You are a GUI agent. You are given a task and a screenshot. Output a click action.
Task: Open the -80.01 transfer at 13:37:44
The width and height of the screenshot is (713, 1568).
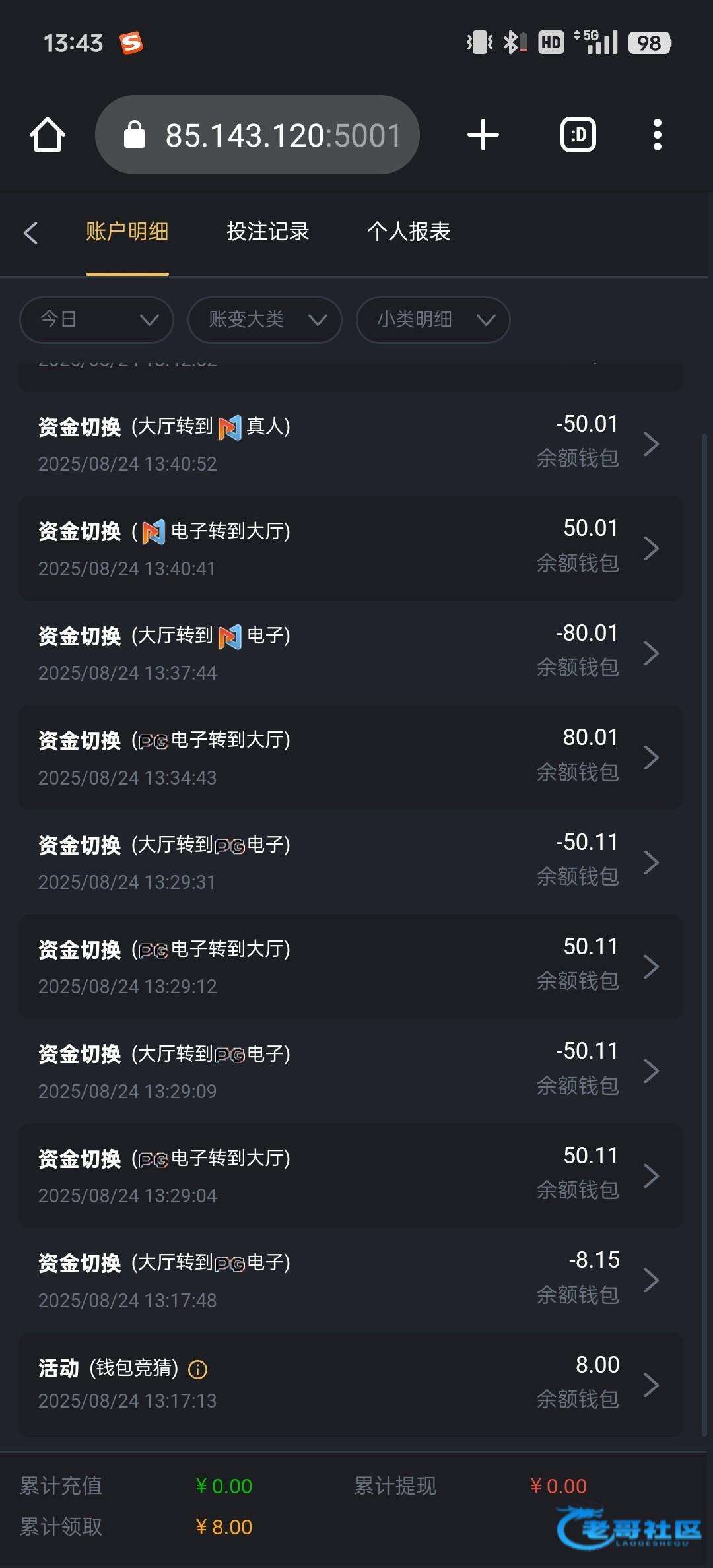point(351,653)
